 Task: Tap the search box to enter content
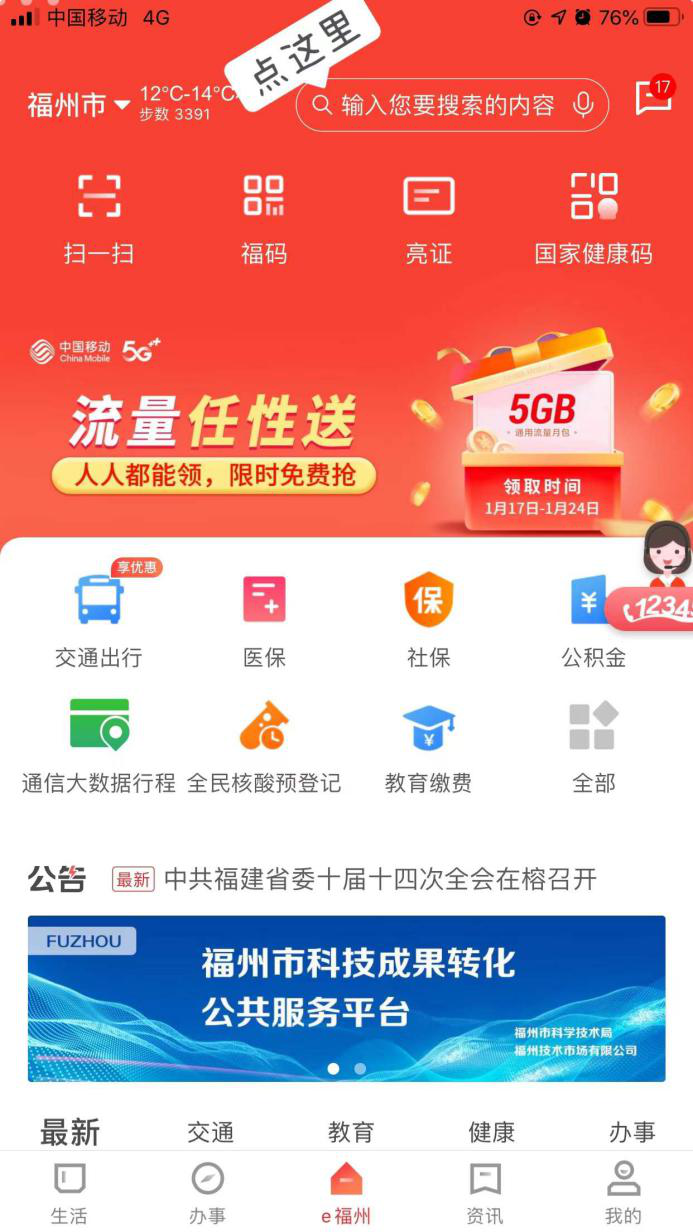pos(445,105)
